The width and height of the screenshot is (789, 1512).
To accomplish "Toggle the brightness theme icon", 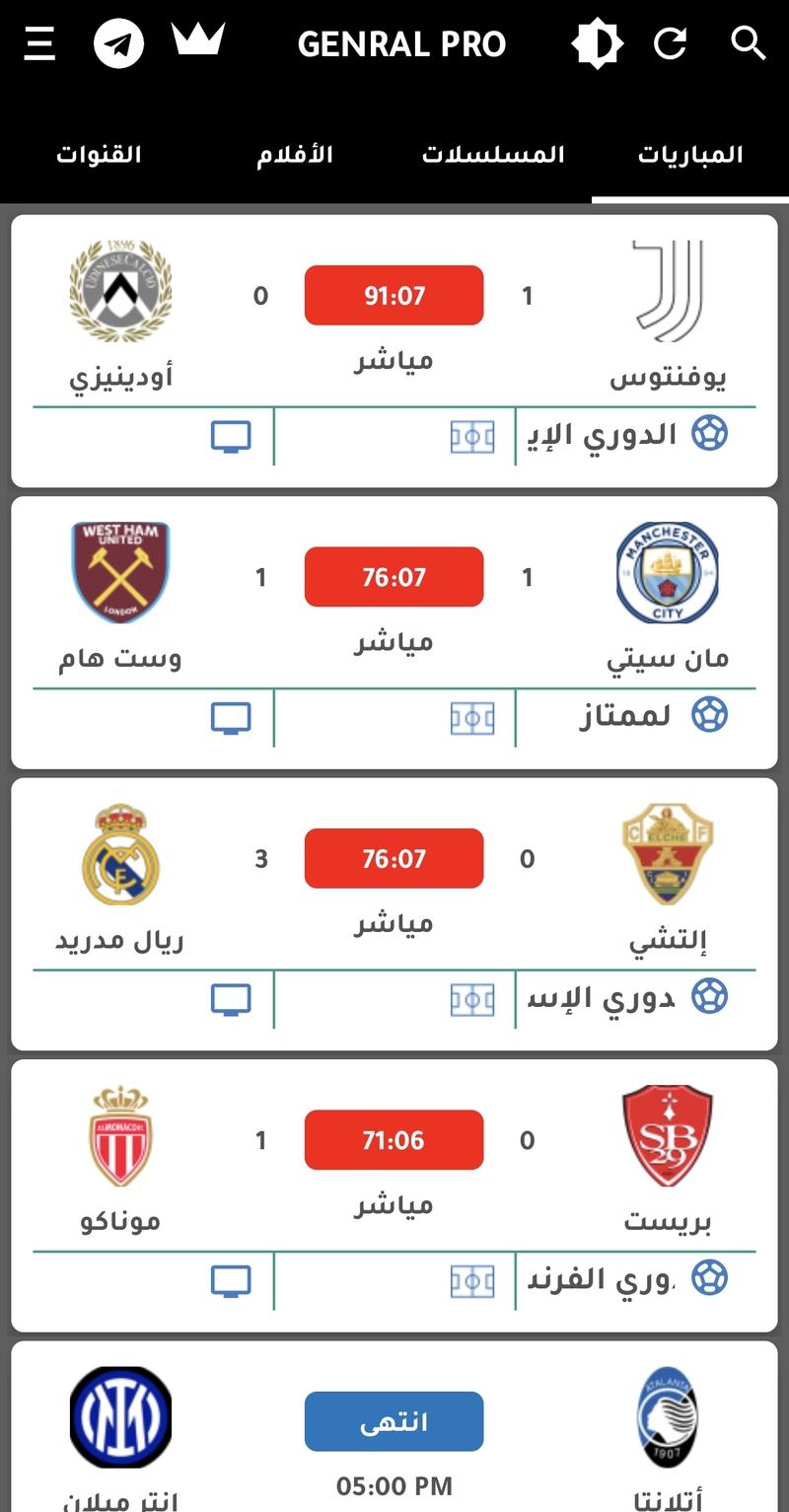I will point(597,44).
